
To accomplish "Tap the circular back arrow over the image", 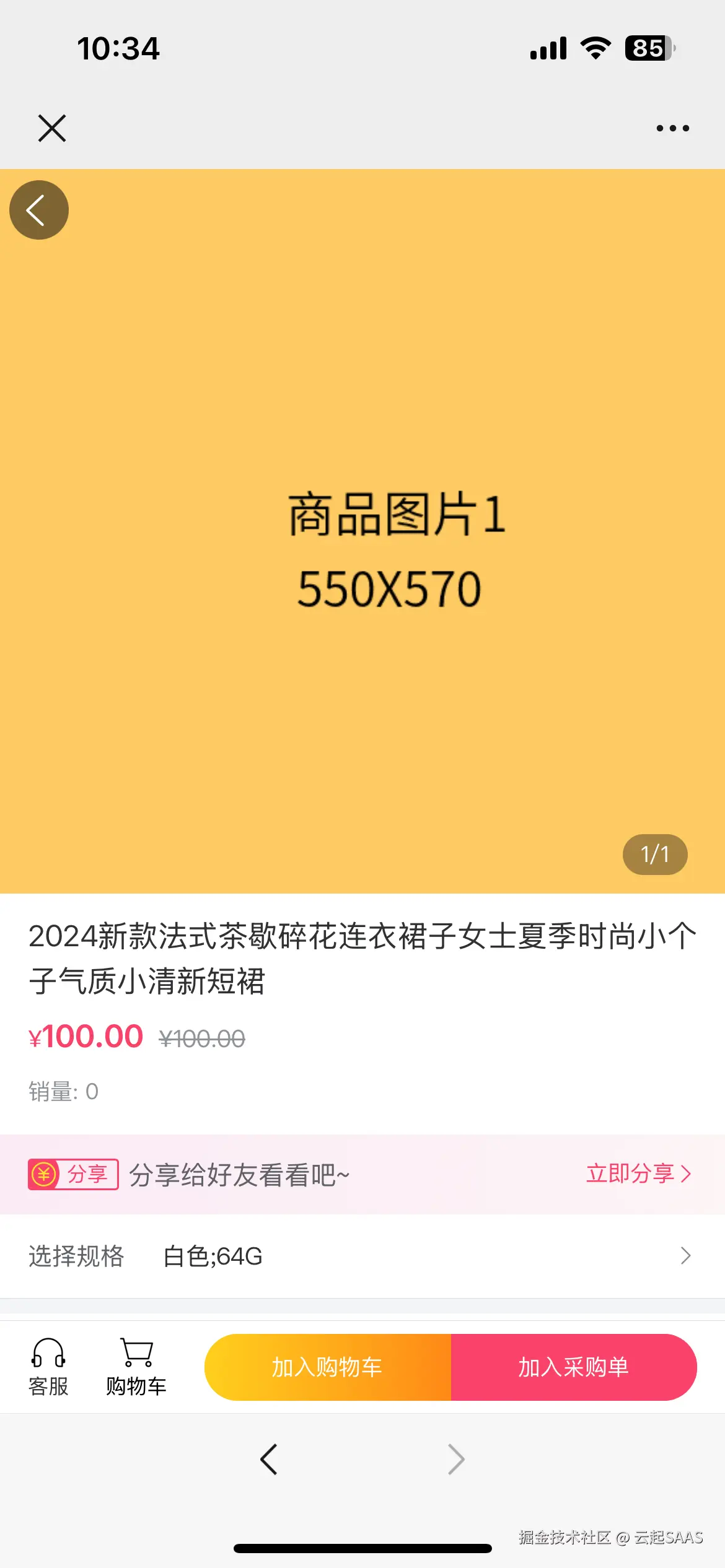I will click(x=38, y=209).
